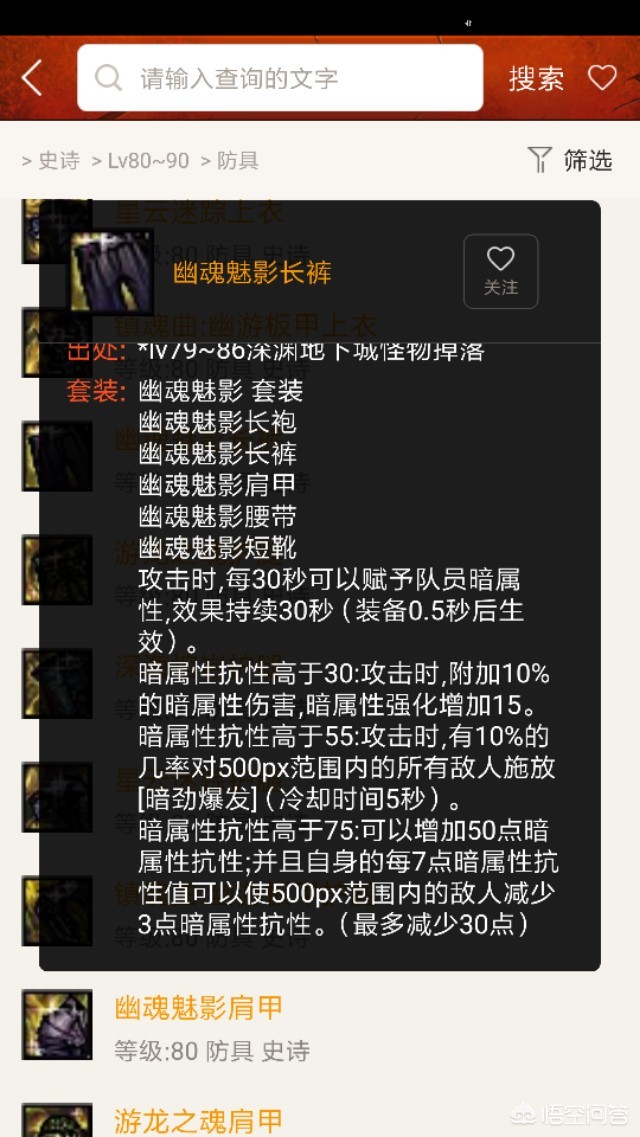Select the Lv80~90 breadcrumb

click(147, 161)
